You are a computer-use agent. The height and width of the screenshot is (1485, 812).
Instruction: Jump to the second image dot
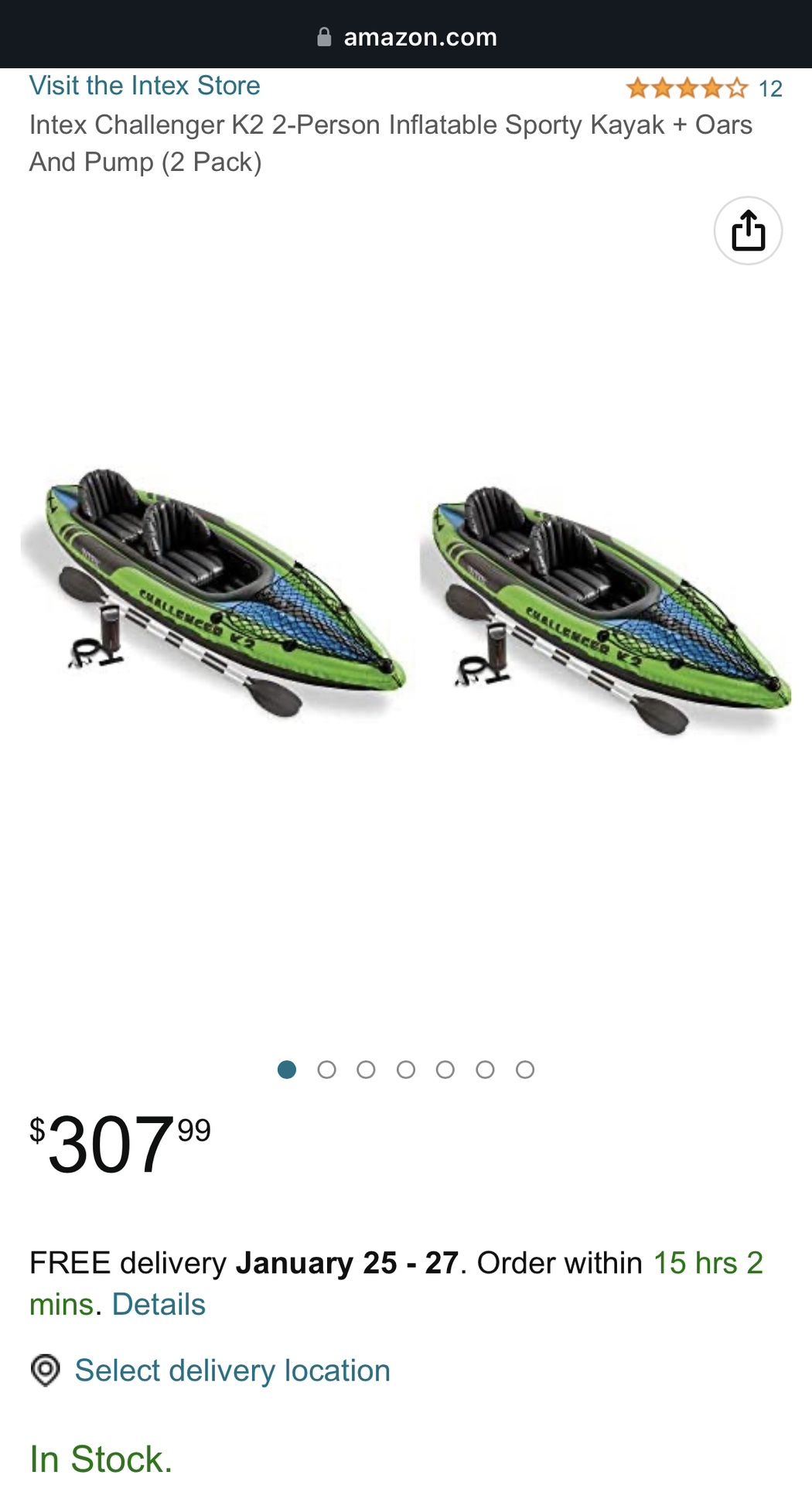(x=326, y=1070)
